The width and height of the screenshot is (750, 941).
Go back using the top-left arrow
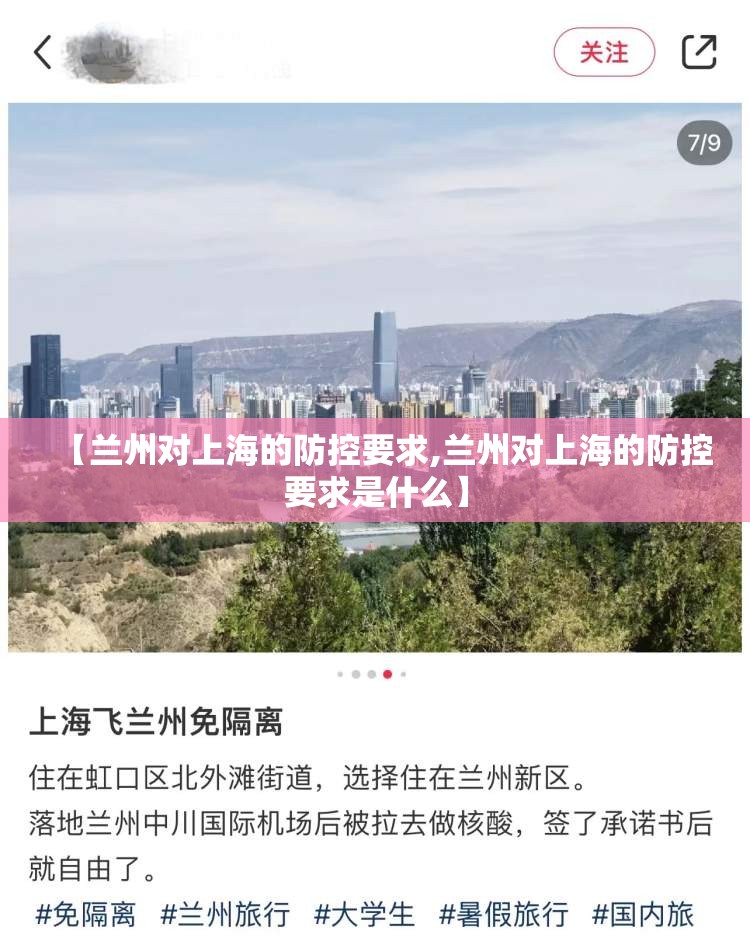pos(42,52)
